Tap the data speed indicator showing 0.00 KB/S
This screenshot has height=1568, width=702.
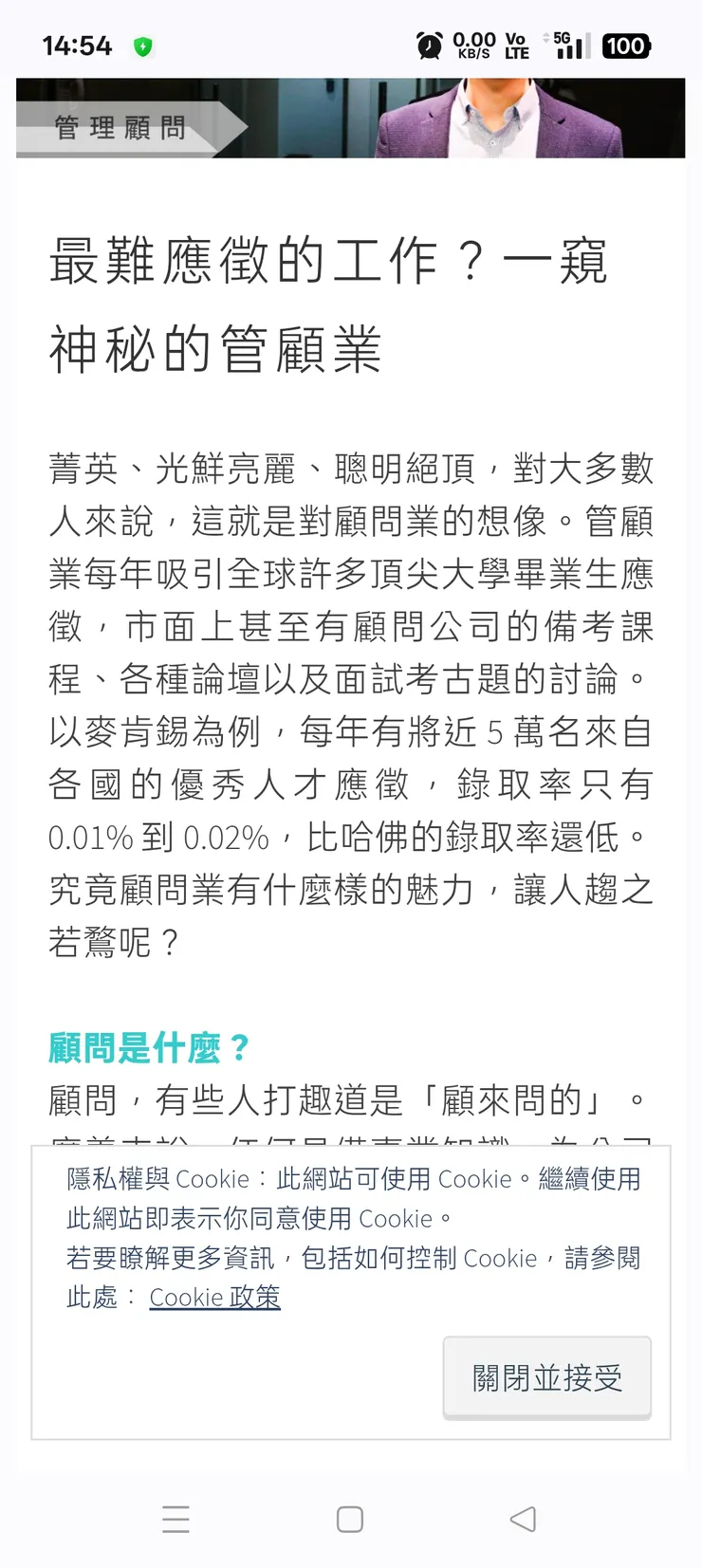click(x=472, y=45)
